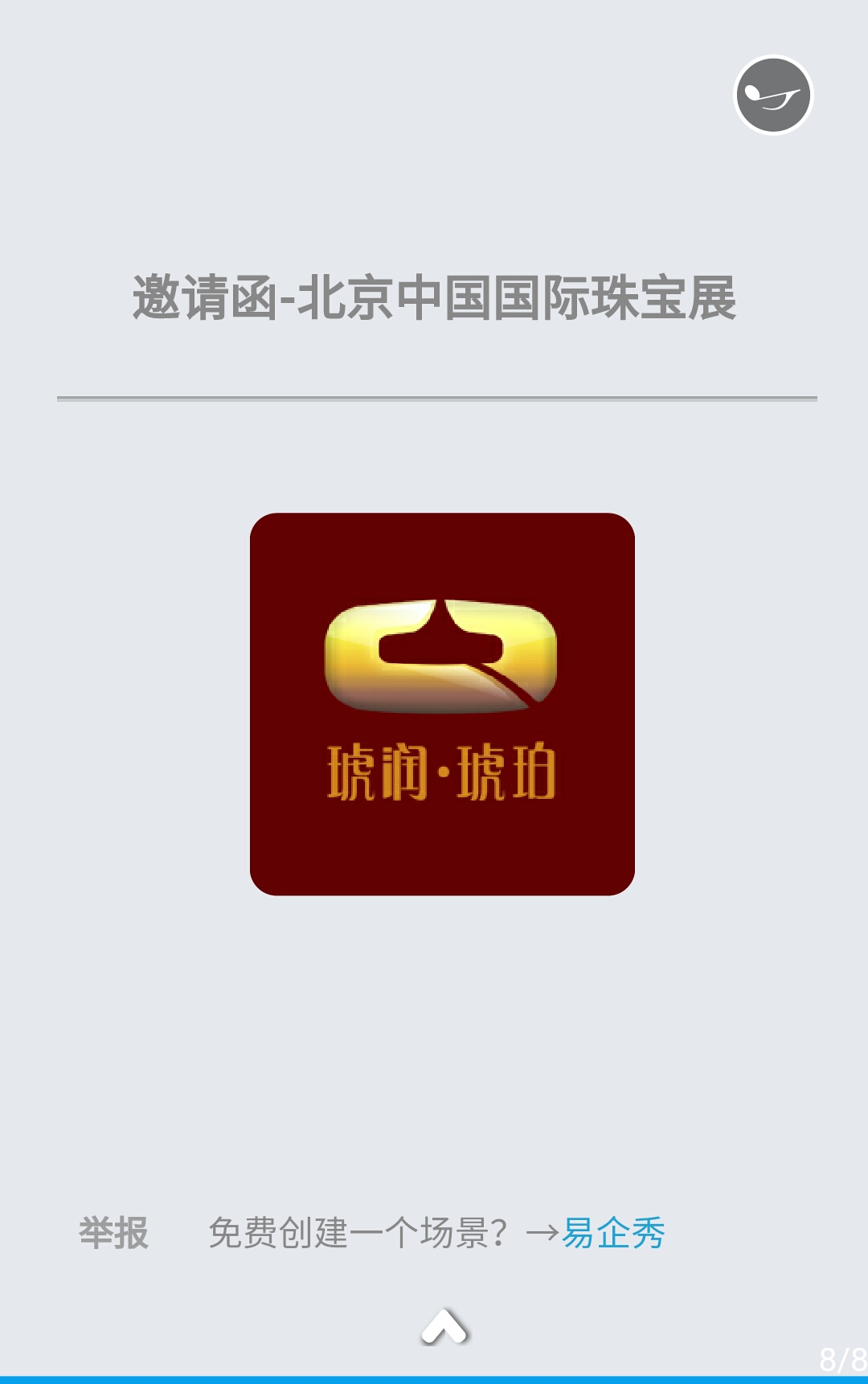
Task: Tap the music icon at top right
Action: pos(773,95)
